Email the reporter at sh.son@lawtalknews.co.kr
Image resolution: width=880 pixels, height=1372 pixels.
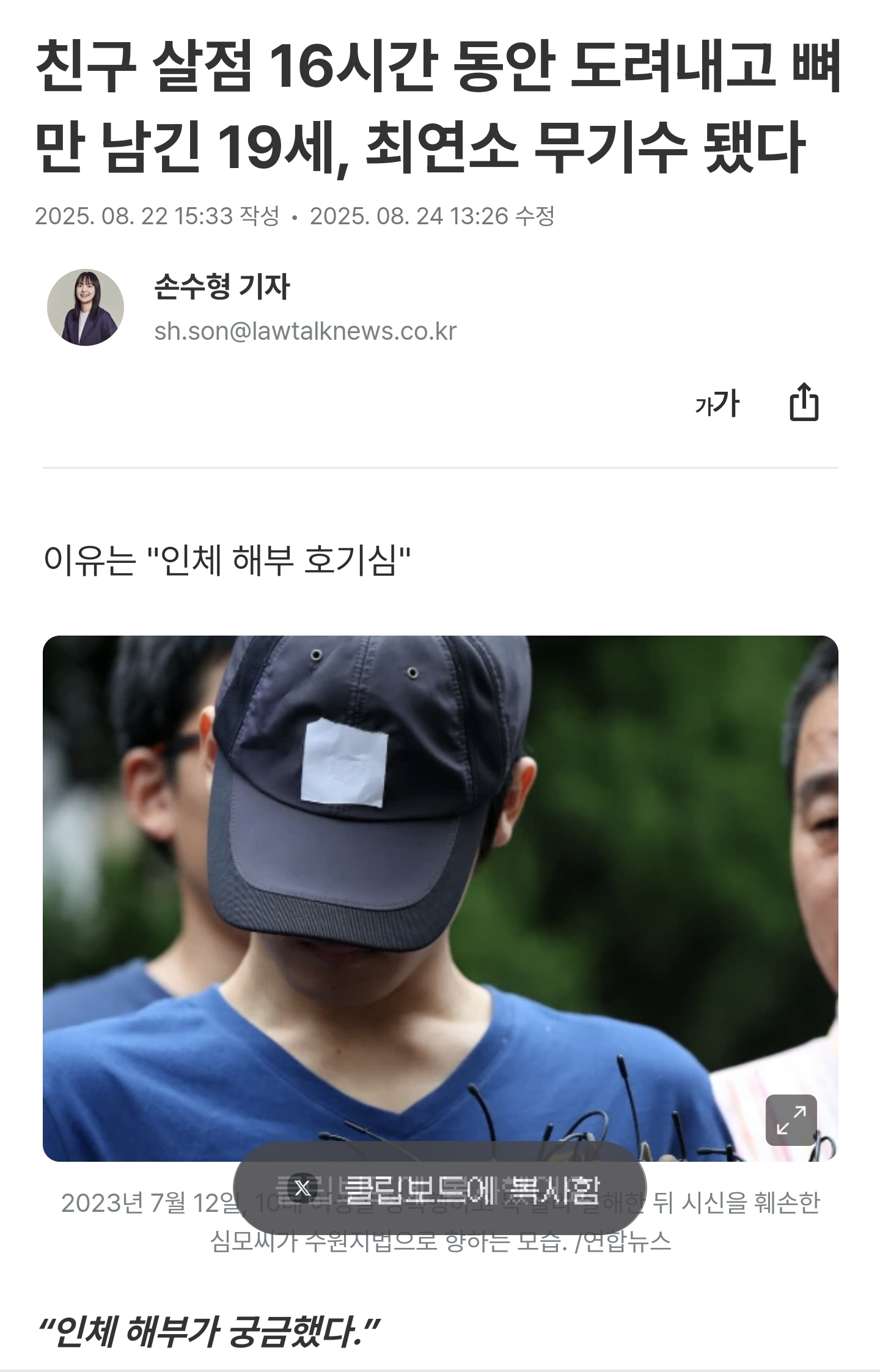pyautogui.click(x=305, y=331)
